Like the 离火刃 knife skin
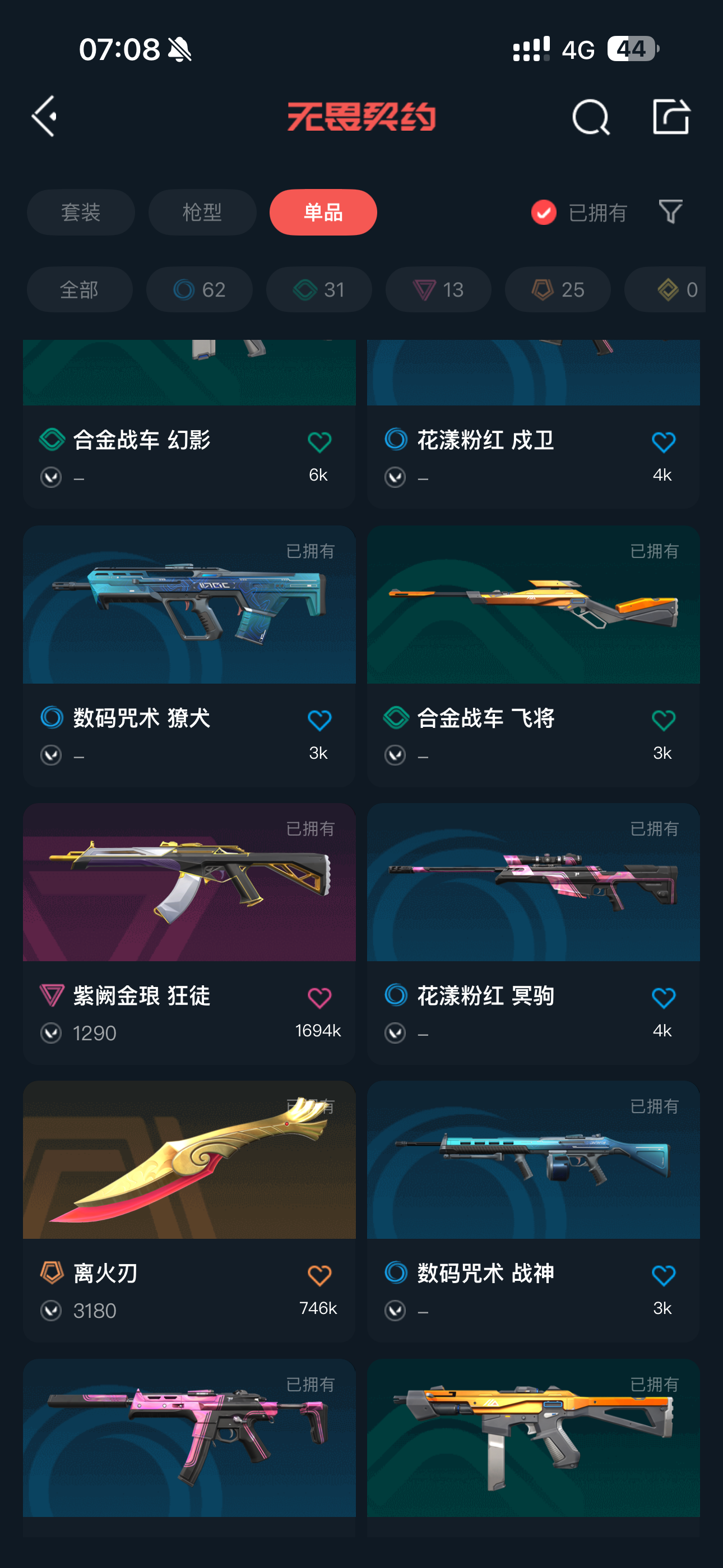 click(319, 1275)
